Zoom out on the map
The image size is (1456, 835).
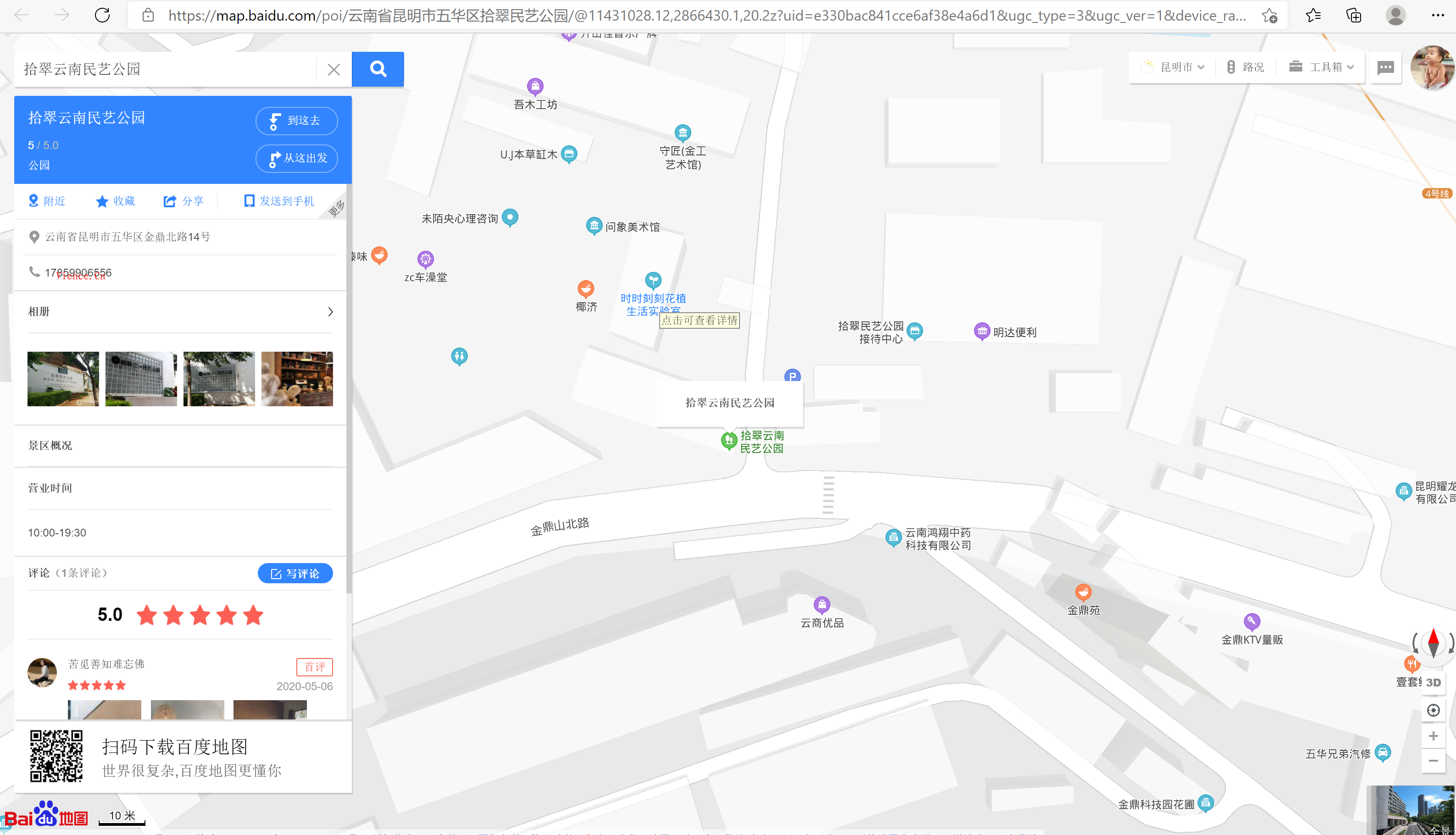coord(1433,761)
